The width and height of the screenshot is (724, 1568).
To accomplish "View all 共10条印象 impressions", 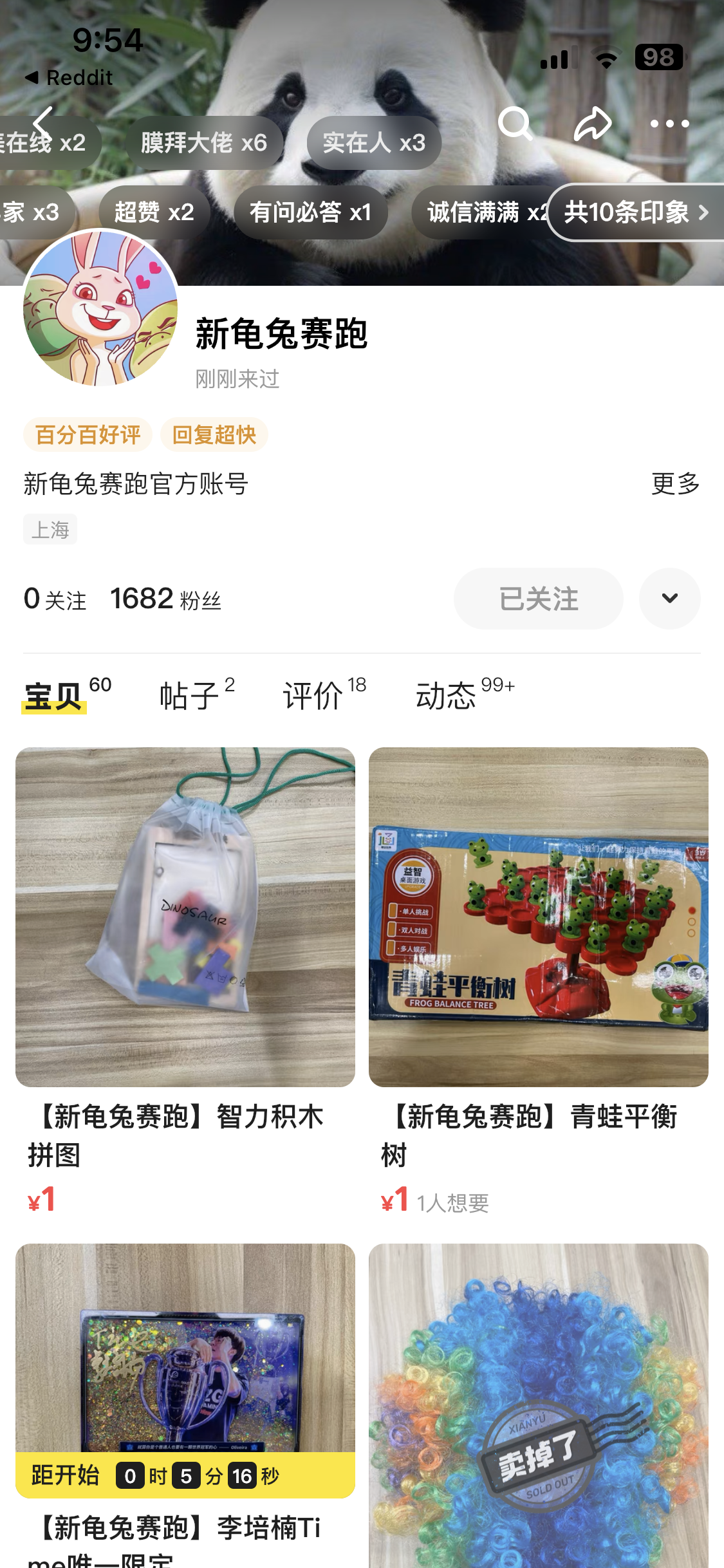I will (x=636, y=212).
